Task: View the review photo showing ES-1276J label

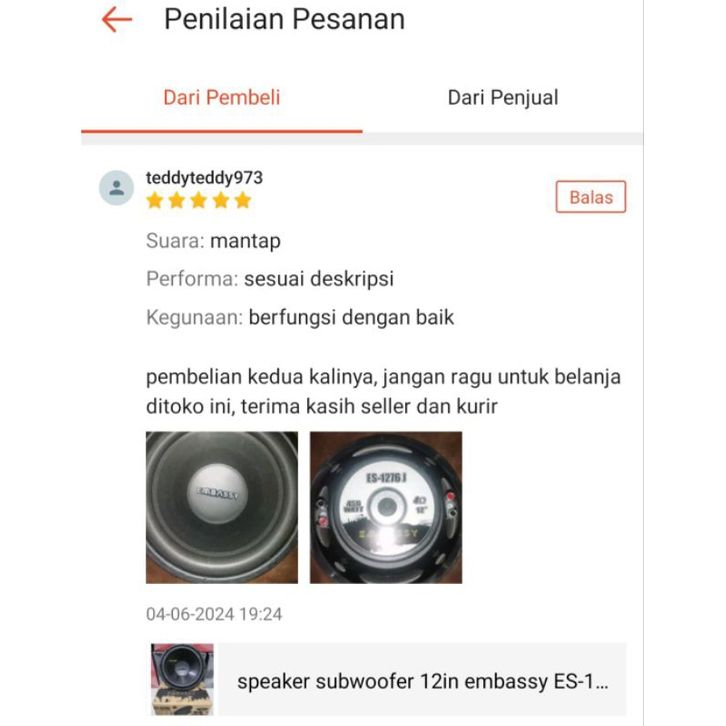Action: (386, 507)
